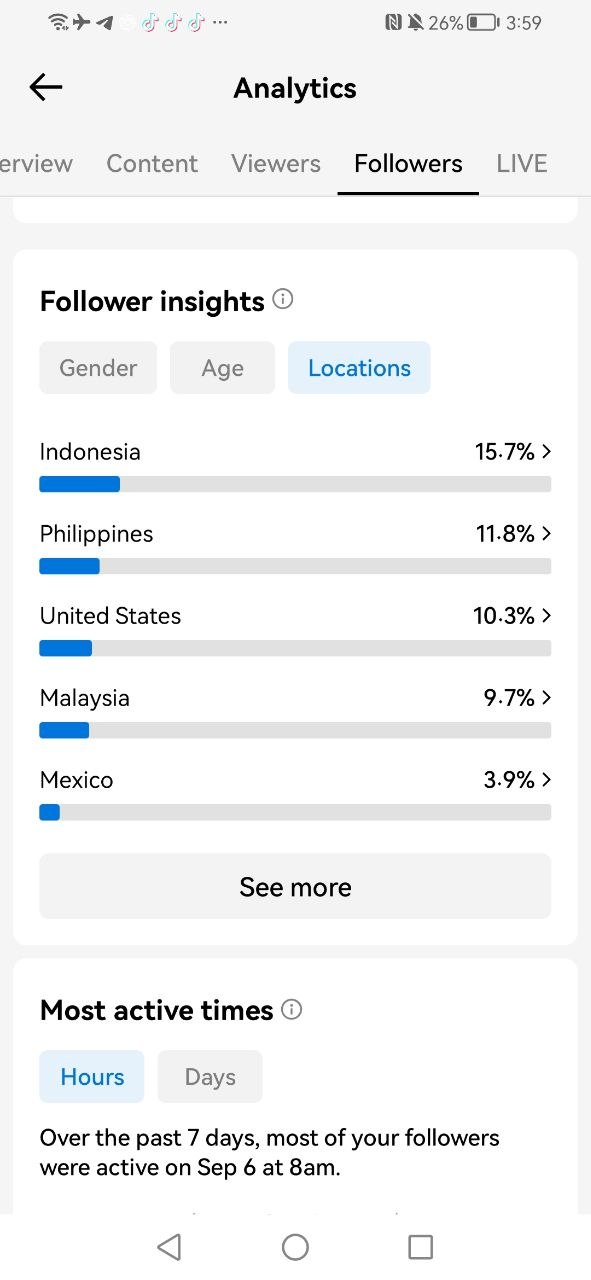Screen dimensions: 591x1280
Task: Select the Gender insights chip
Action: point(98,368)
